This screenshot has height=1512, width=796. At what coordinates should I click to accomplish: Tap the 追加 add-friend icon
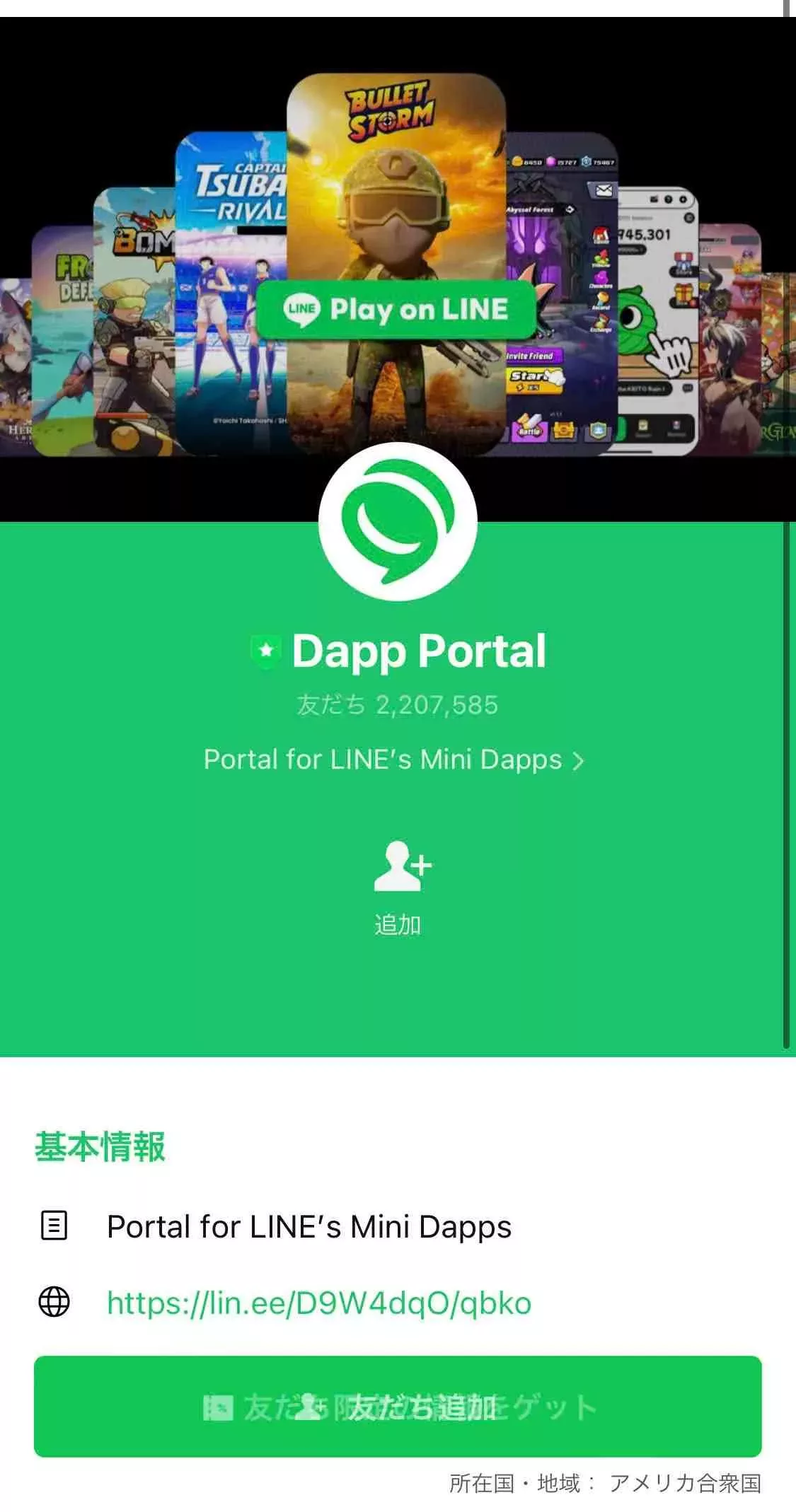click(400, 867)
